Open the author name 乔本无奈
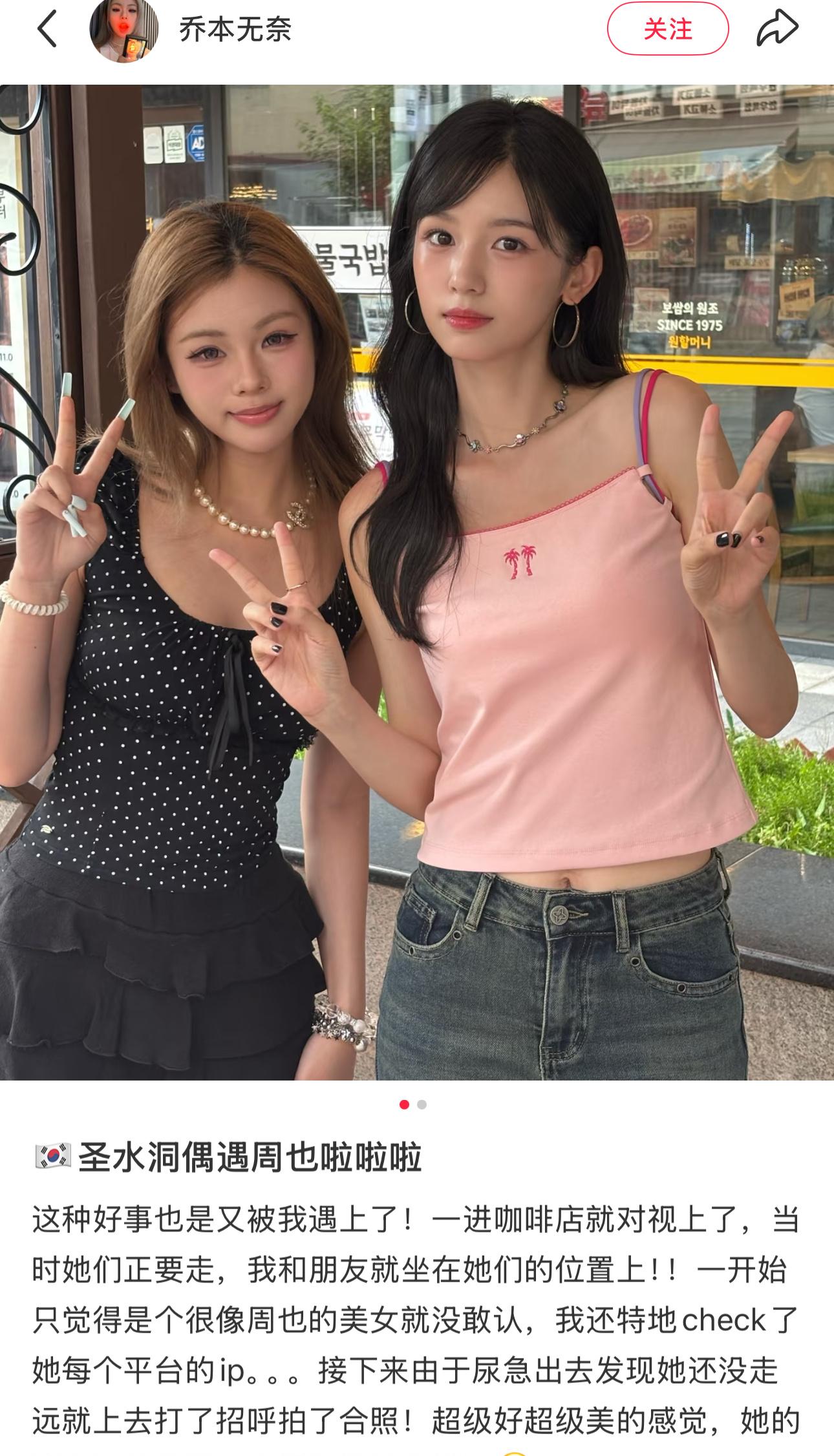The image size is (834, 1456). coord(235,30)
